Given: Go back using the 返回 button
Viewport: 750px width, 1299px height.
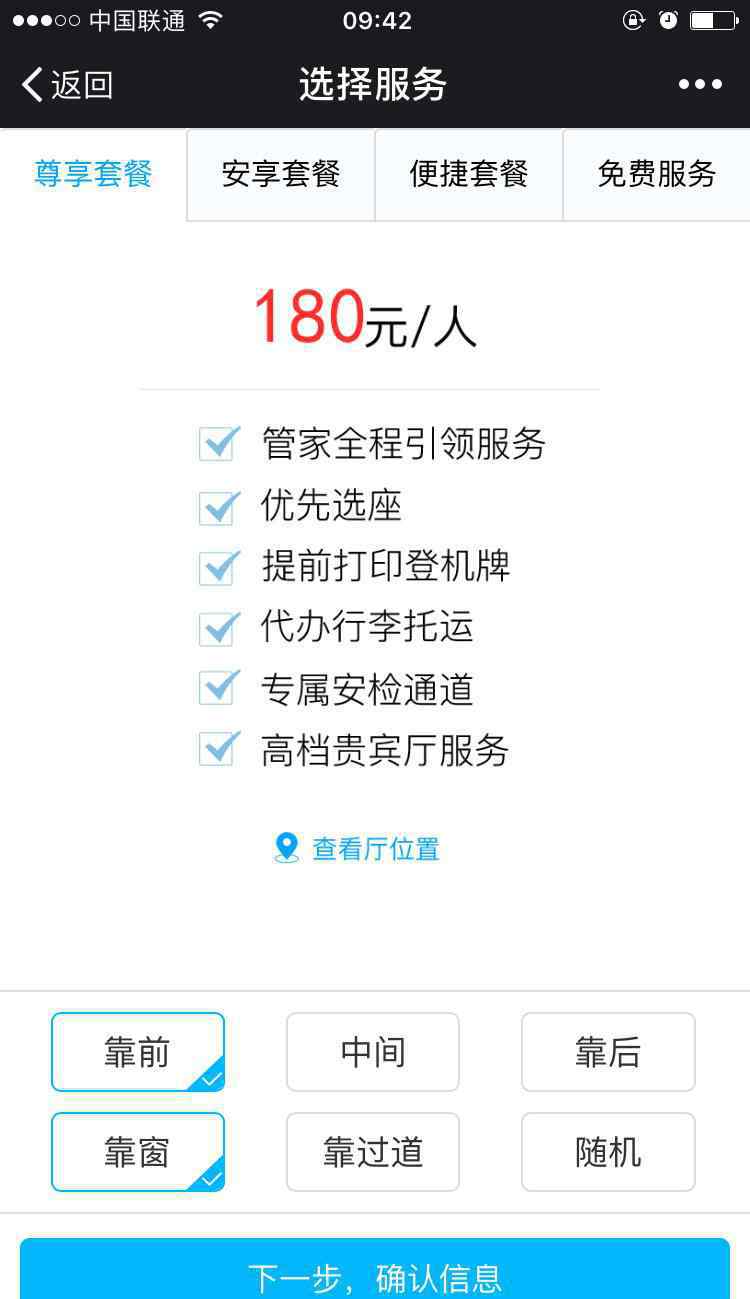Looking at the screenshot, I should click(67, 85).
